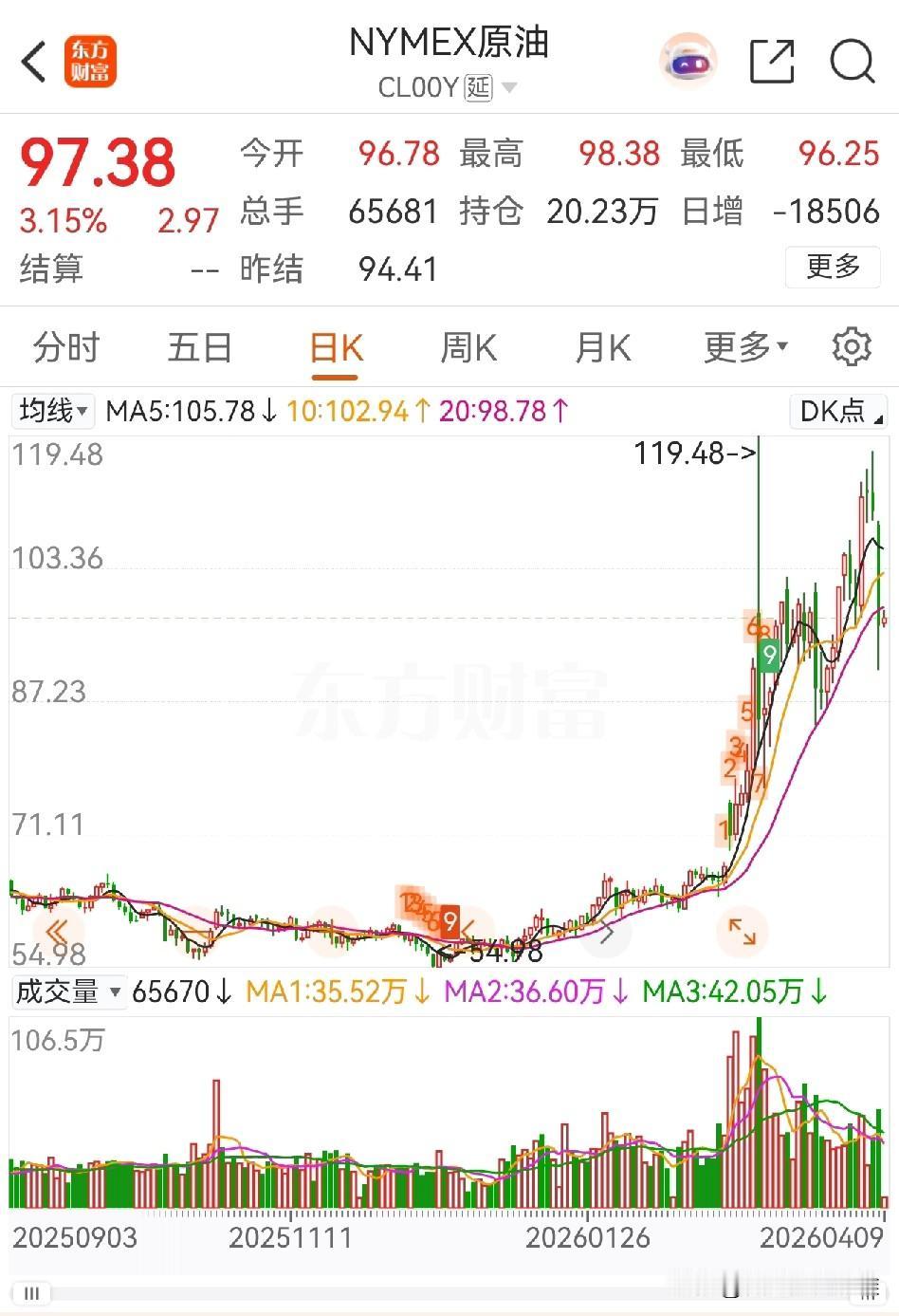The height and width of the screenshot is (1316, 899).
Task: Click the right chevron to scroll chart forward
Action: click(606, 934)
